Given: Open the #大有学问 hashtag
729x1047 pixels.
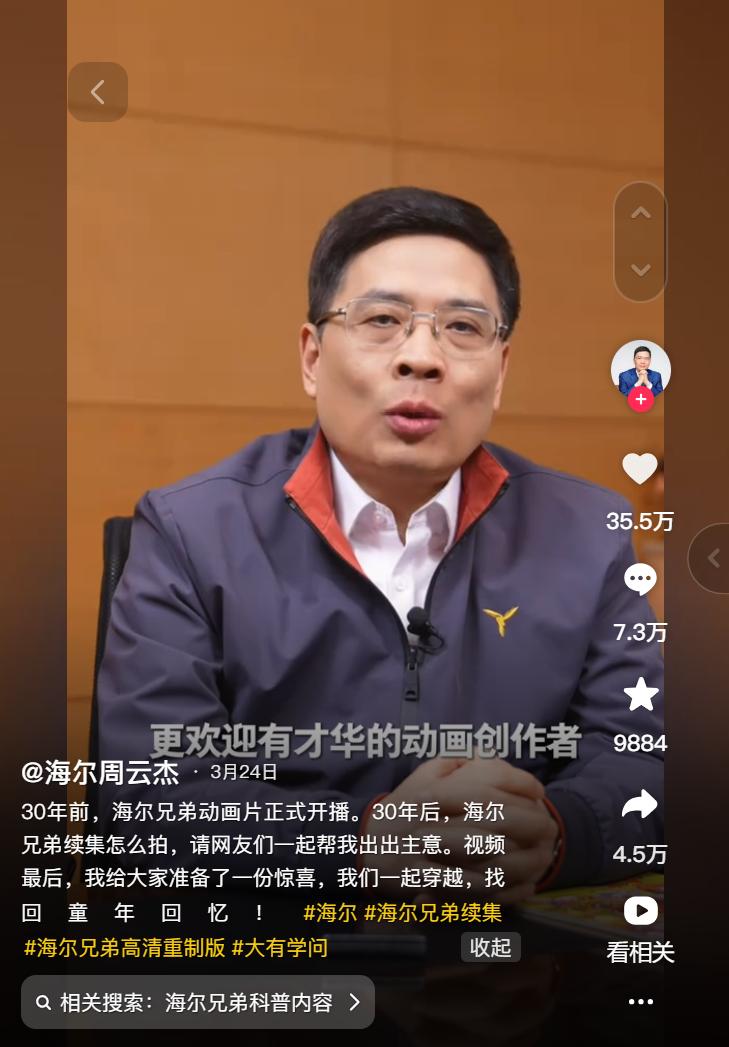Looking at the screenshot, I should coord(280,947).
